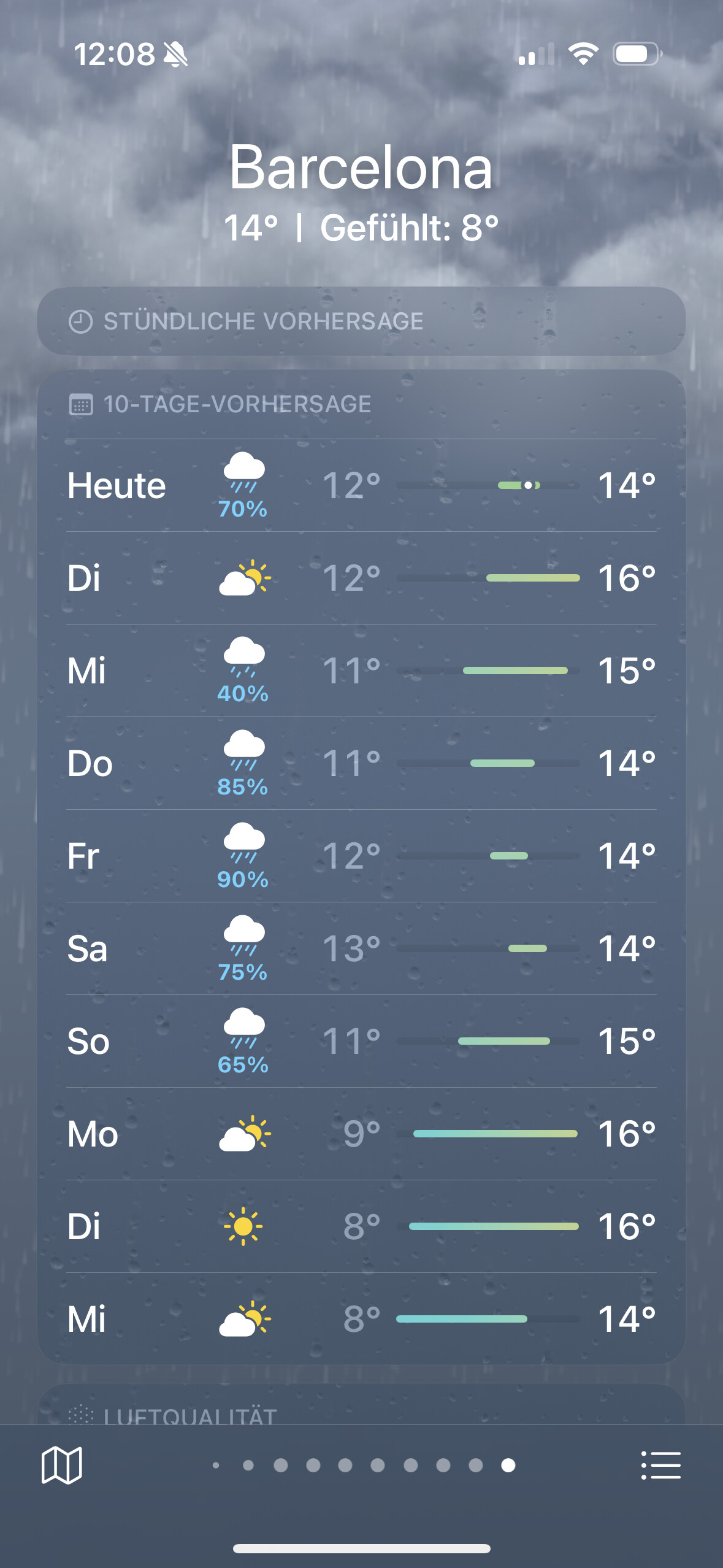Open the sunny Di row with 8° low
The image size is (723, 1568).
361,1226
